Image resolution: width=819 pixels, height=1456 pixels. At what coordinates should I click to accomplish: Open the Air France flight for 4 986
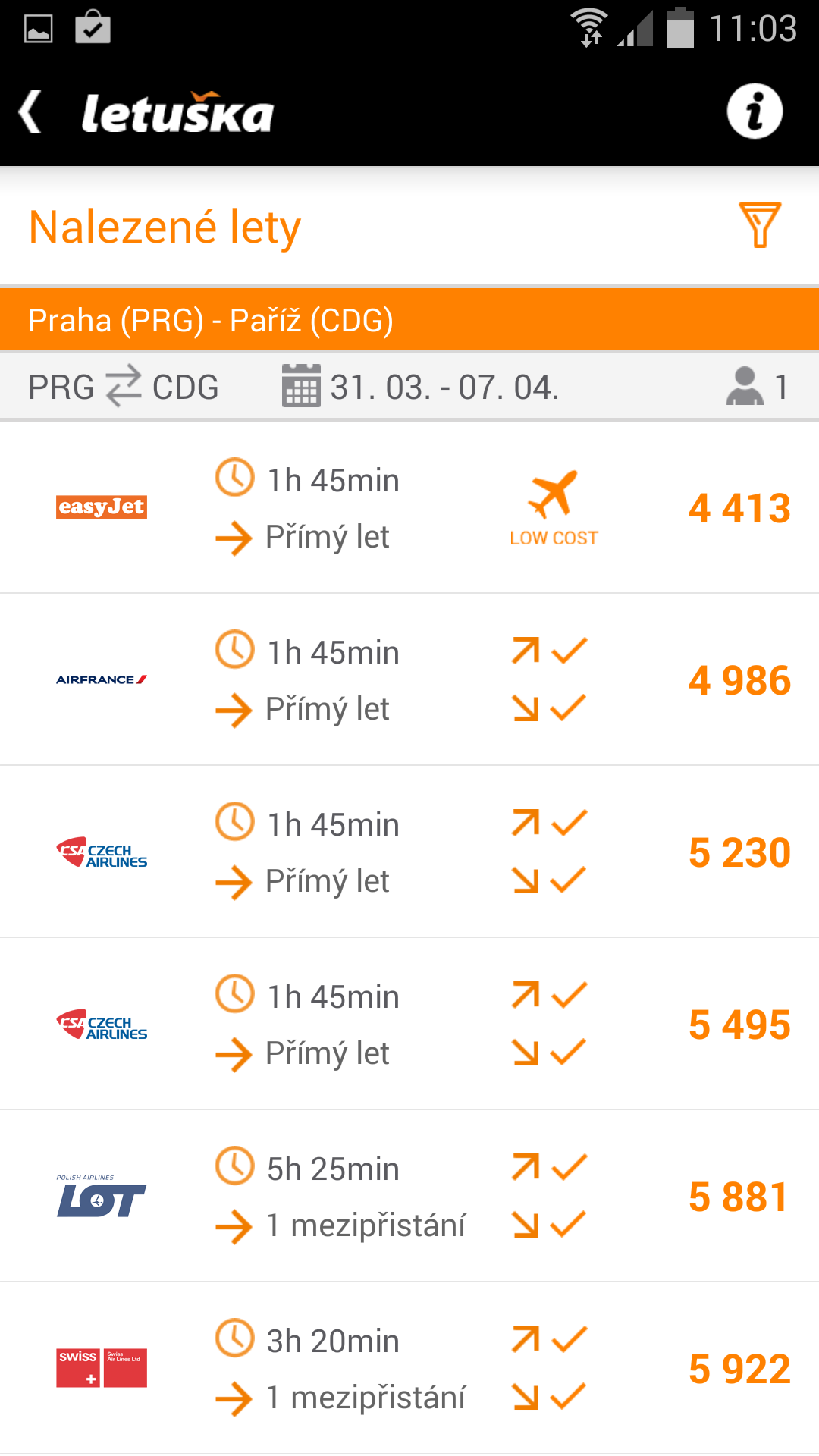[x=409, y=679]
